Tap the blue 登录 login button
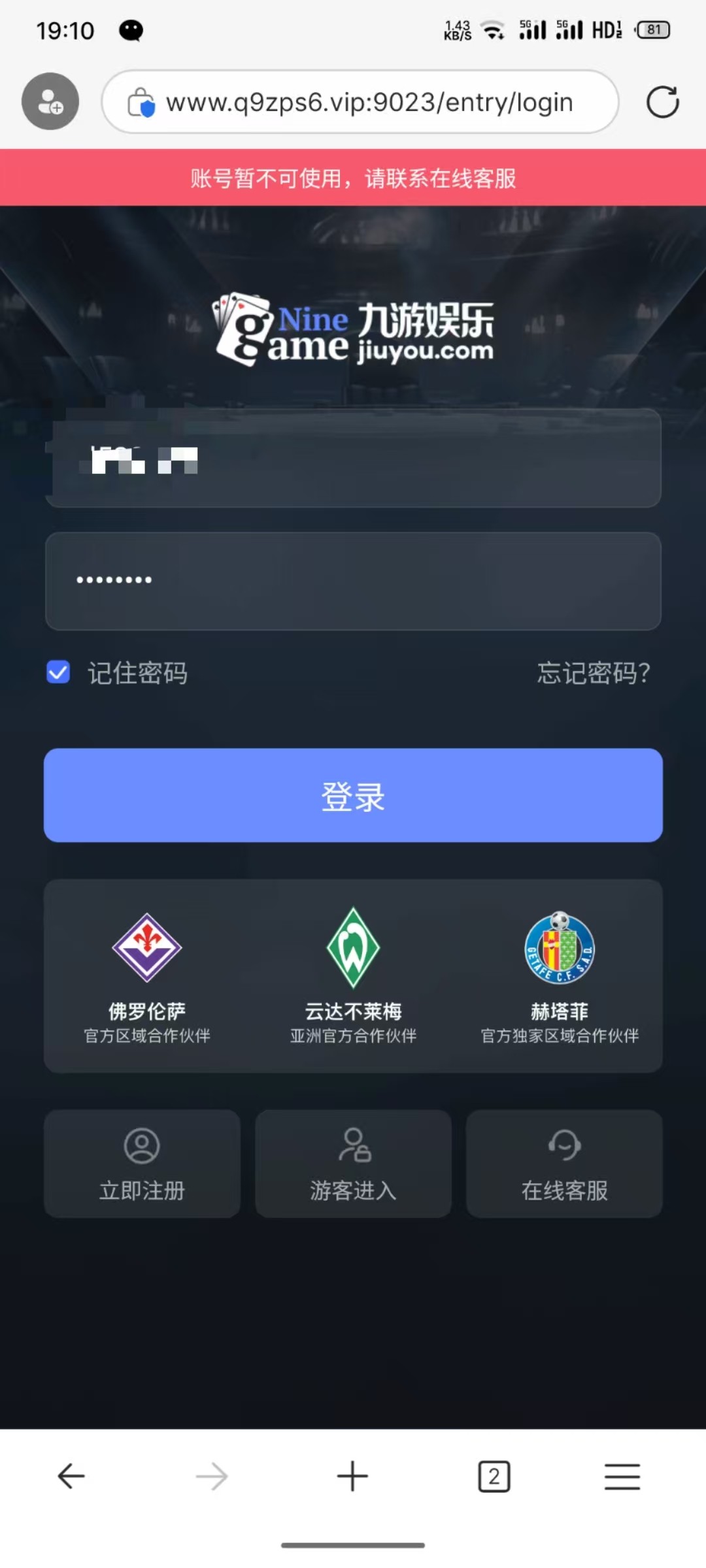This screenshot has height=1568, width=706. 353,795
